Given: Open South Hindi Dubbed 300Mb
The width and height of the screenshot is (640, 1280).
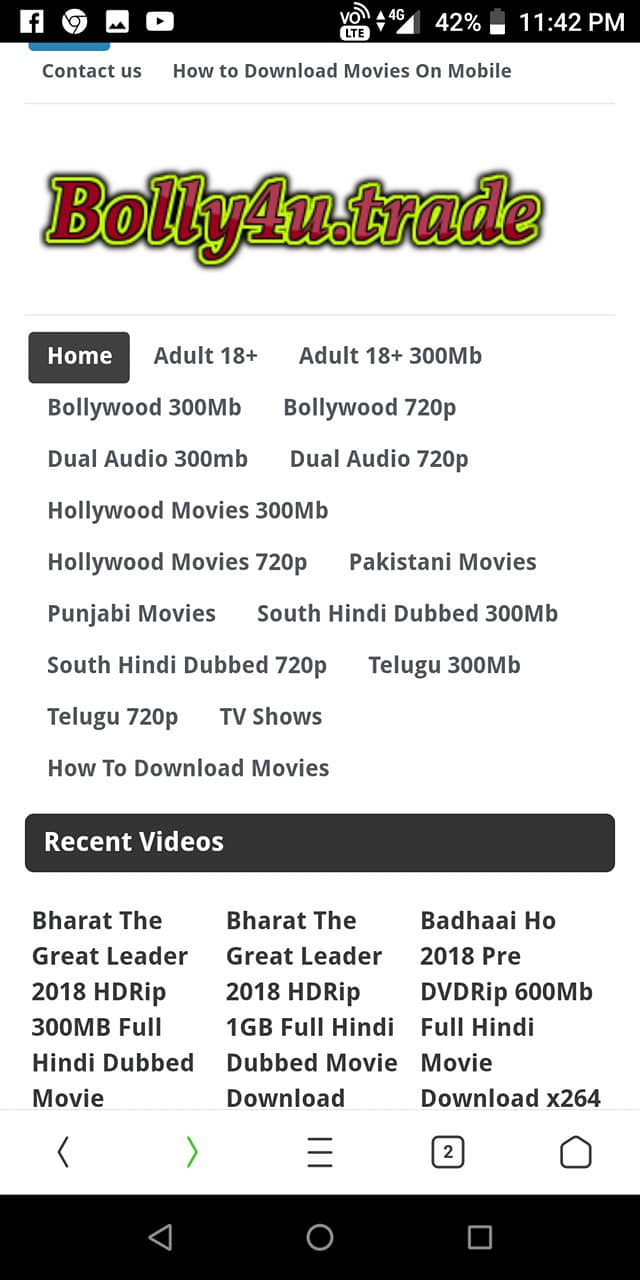Looking at the screenshot, I should pos(408,614).
